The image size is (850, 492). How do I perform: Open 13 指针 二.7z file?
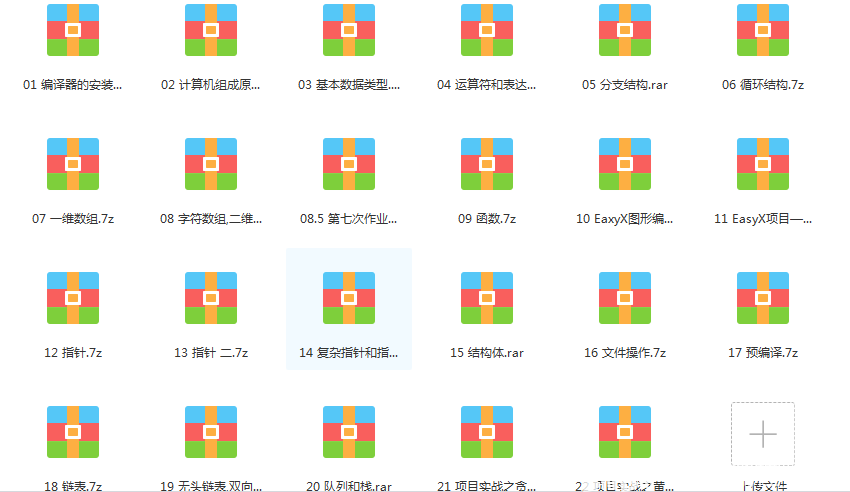tap(211, 298)
